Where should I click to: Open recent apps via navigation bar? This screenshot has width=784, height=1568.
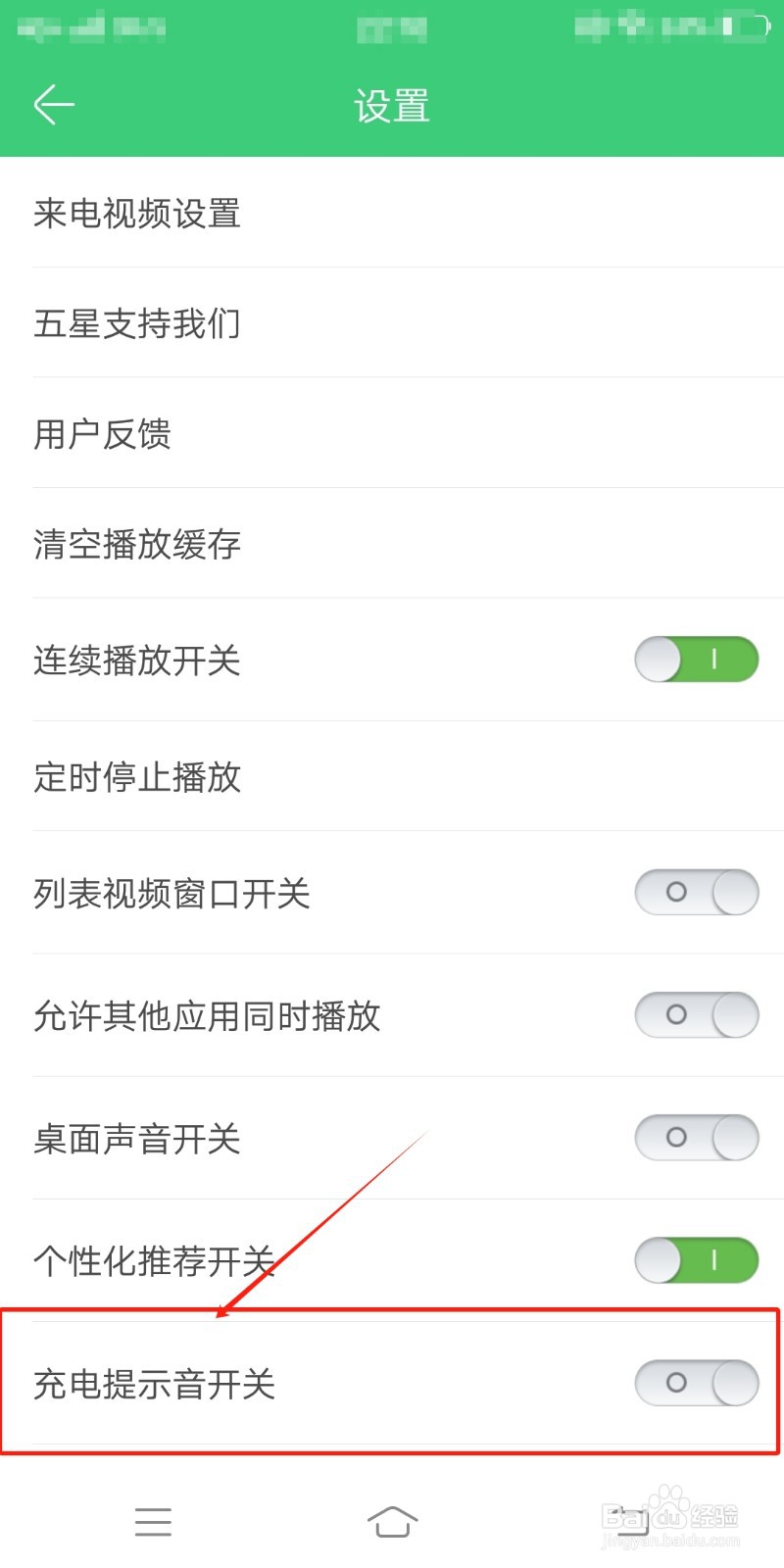[153, 1521]
